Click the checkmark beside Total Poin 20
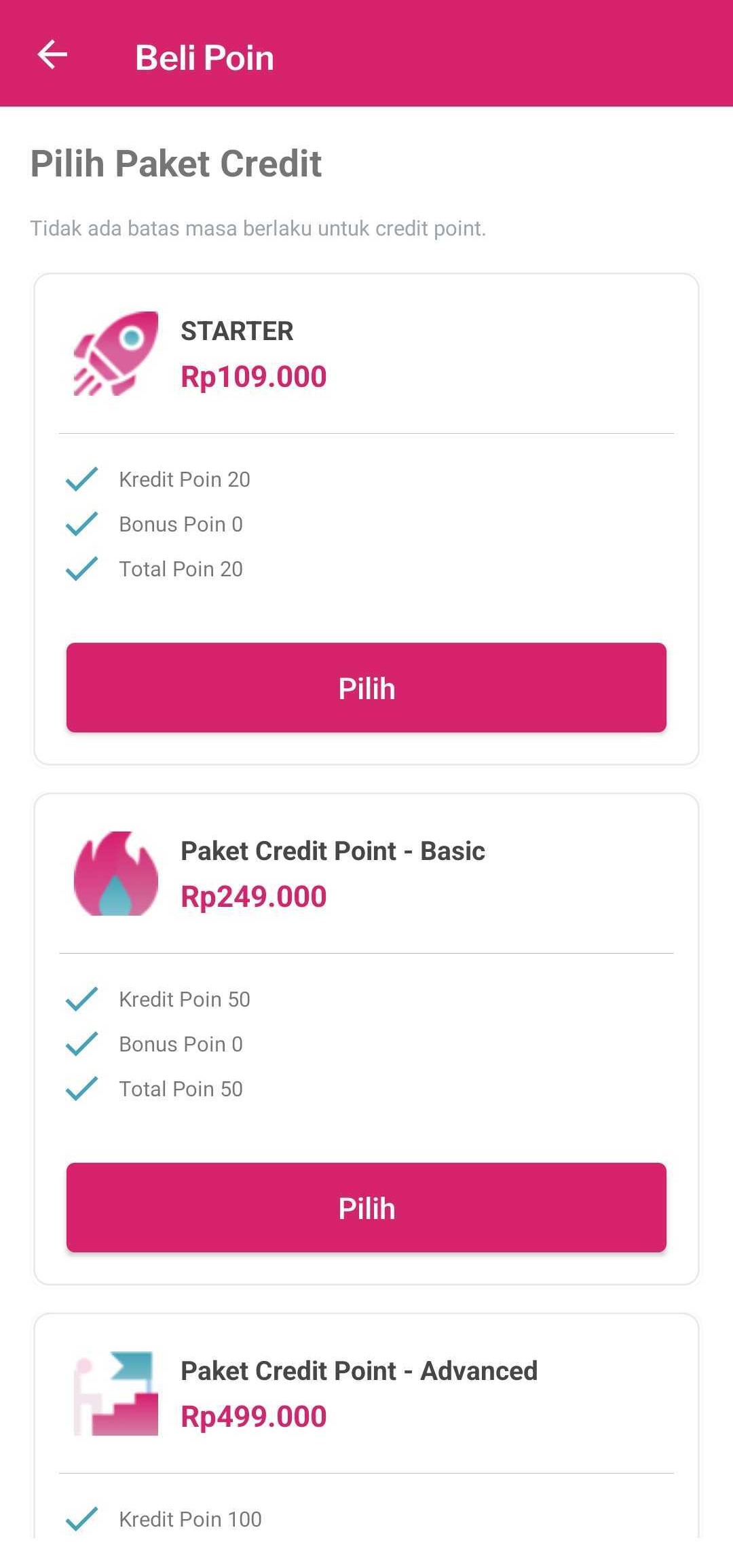This screenshot has height=1568, width=733. click(x=81, y=568)
